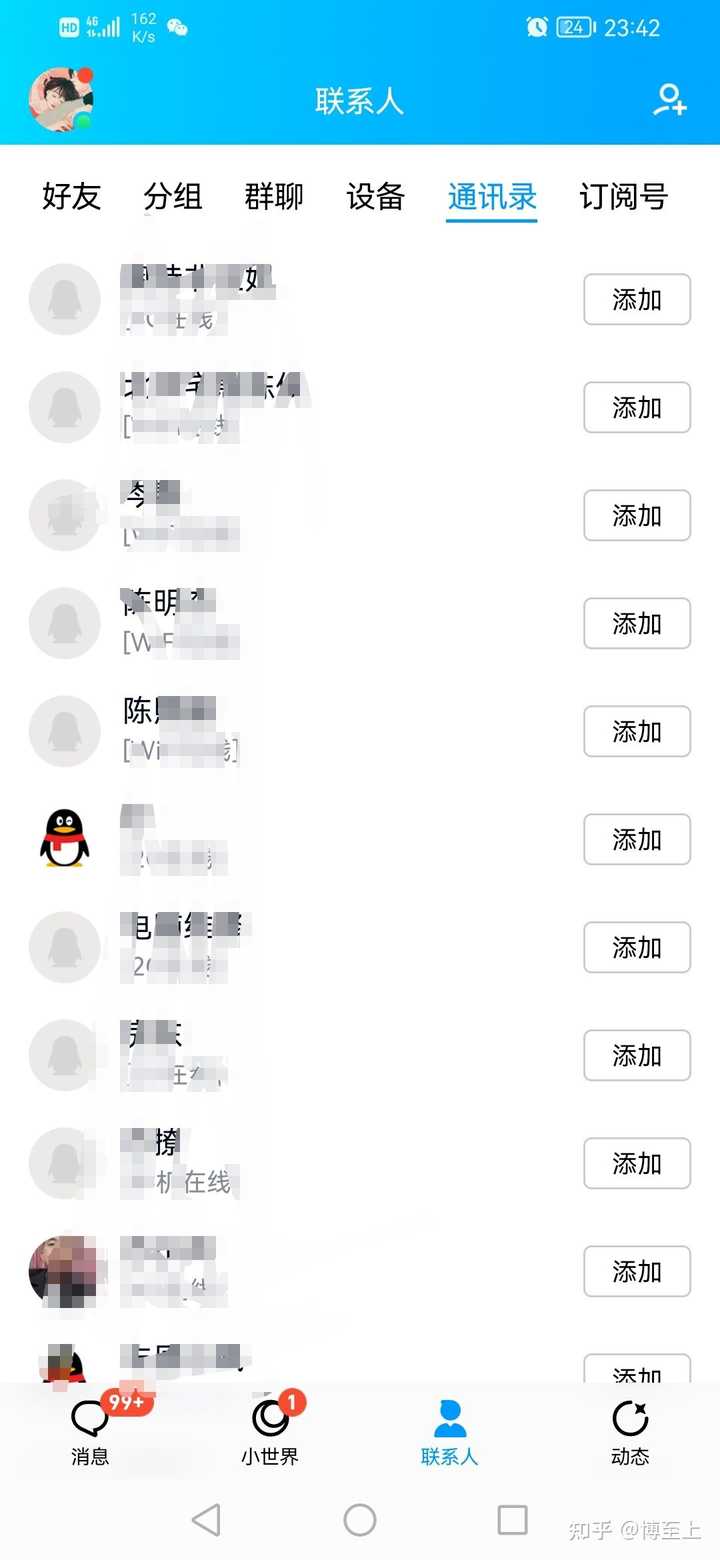The image size is (720, 1560).
Task: Tap the QQ penguin contact avatar
Action: coord(64,840)
